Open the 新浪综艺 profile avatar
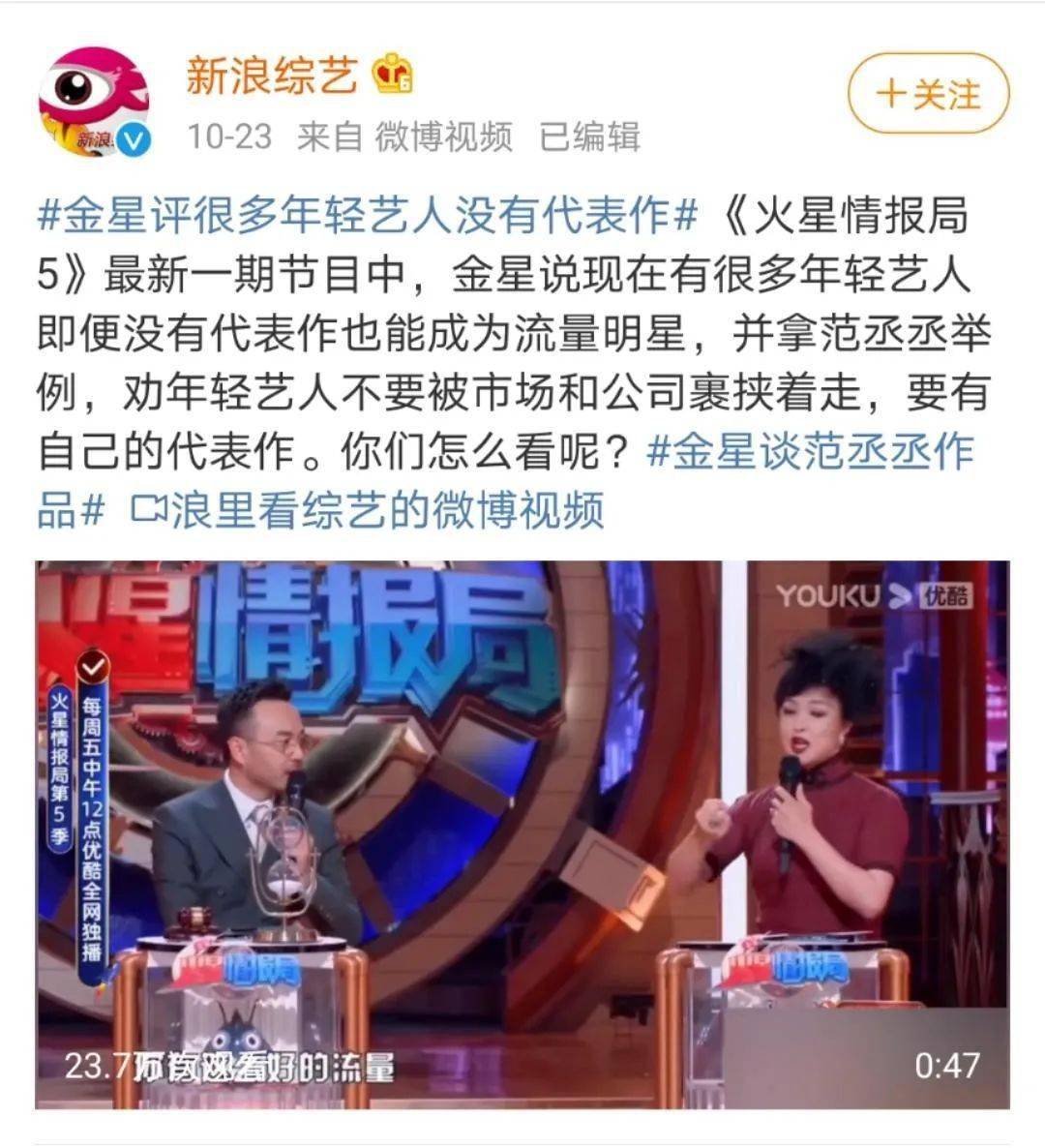 [94, 100]
